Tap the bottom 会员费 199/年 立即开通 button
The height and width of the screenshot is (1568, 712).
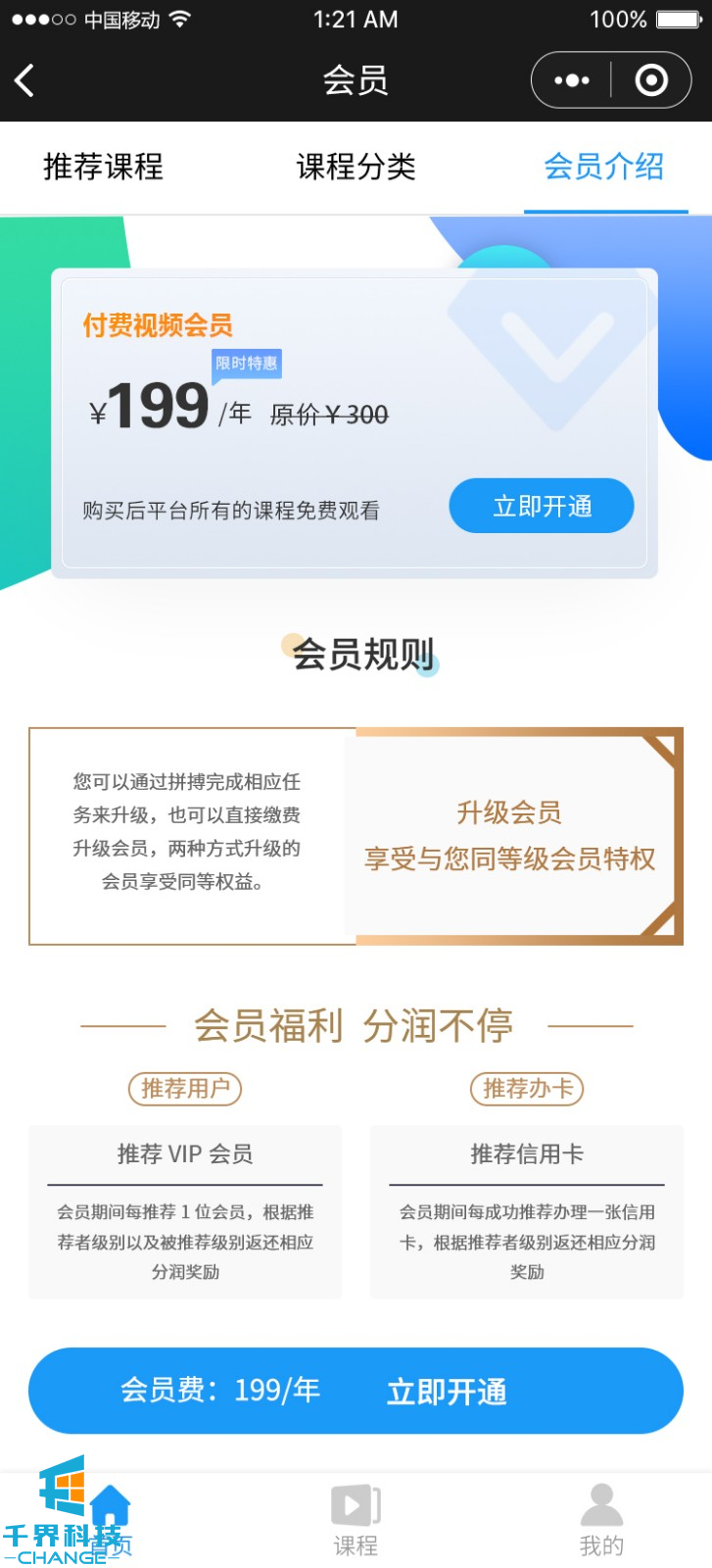(x=356, y=1391)
